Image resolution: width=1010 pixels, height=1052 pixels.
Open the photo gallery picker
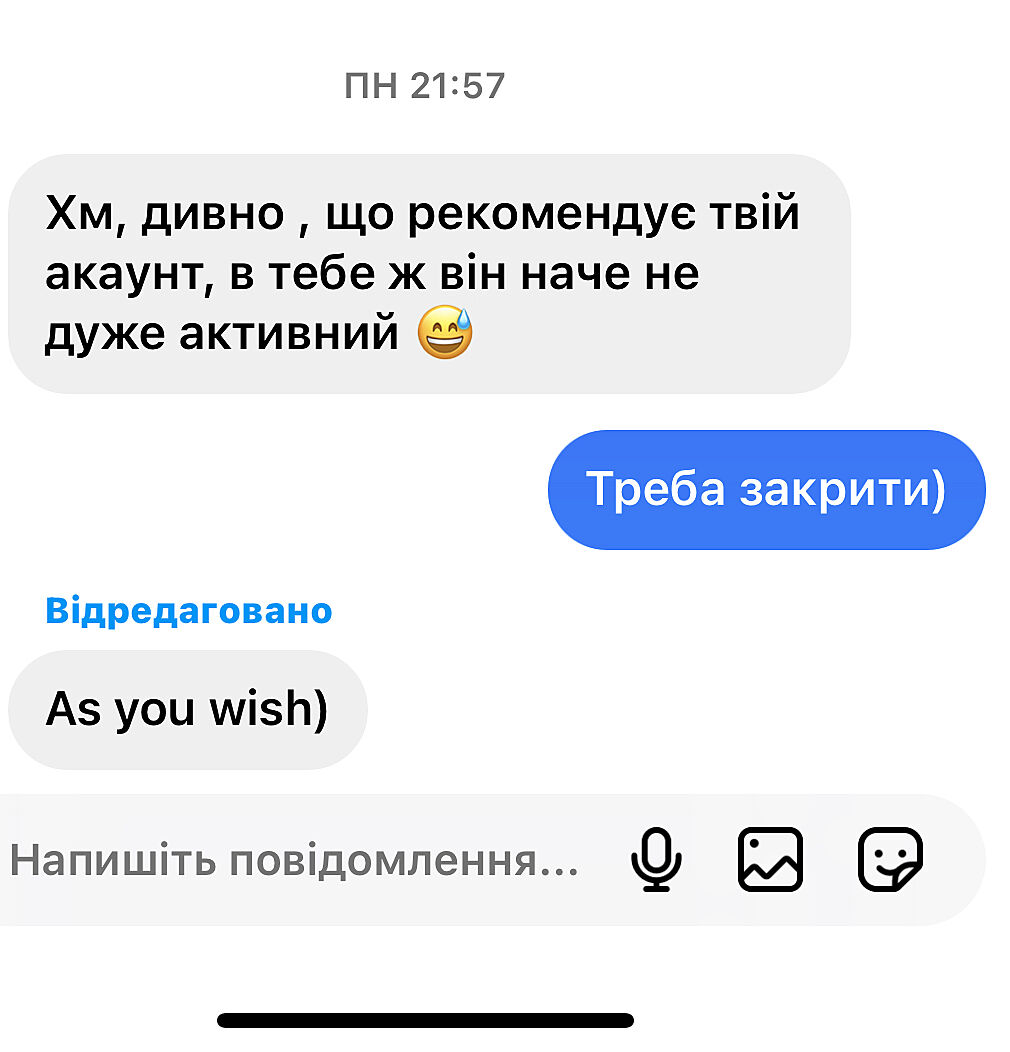tap(770, 860)
